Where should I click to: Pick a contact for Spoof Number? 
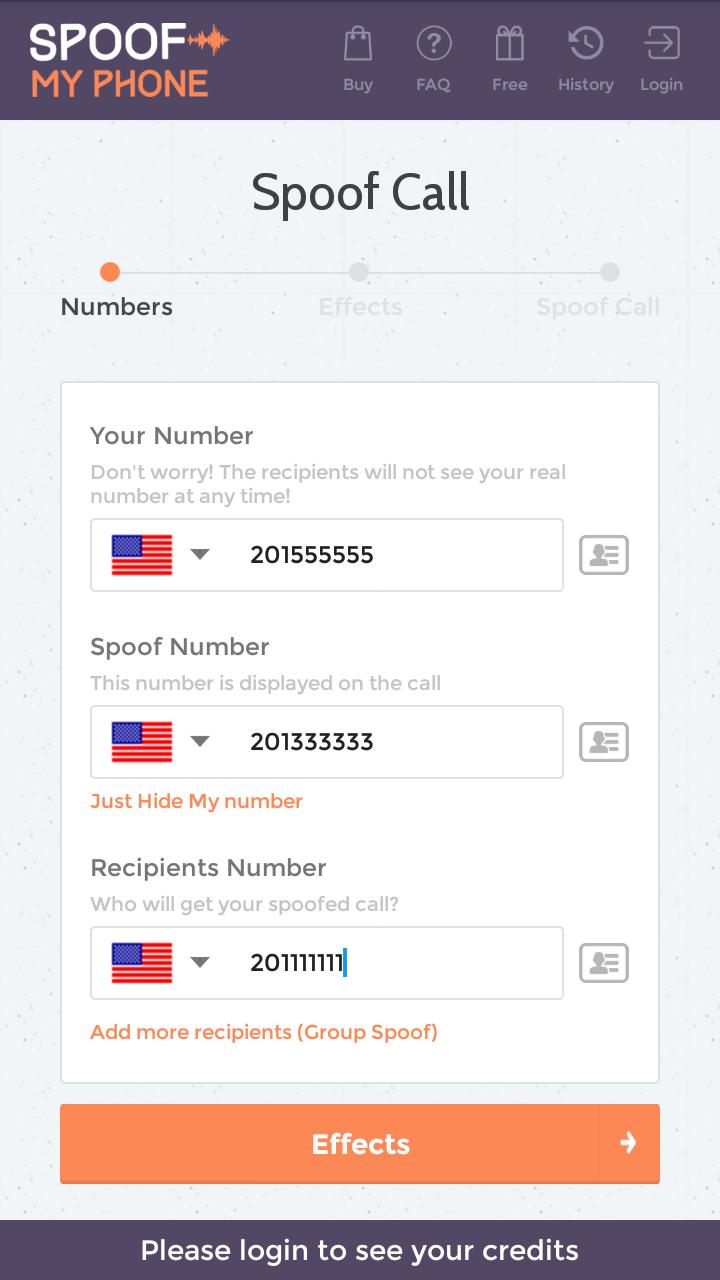click(604, 742)
